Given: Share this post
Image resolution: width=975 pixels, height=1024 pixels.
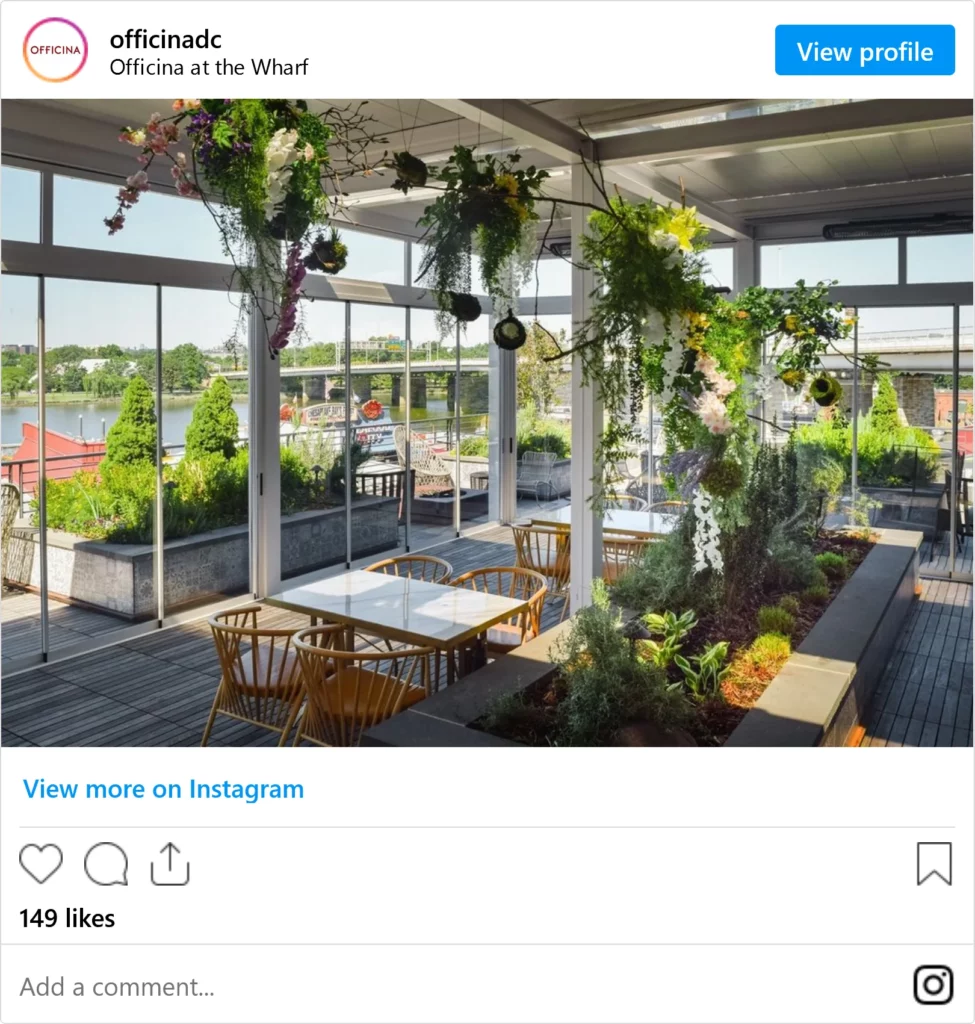Looking at the screenshot, I should [x=170, y=864].
